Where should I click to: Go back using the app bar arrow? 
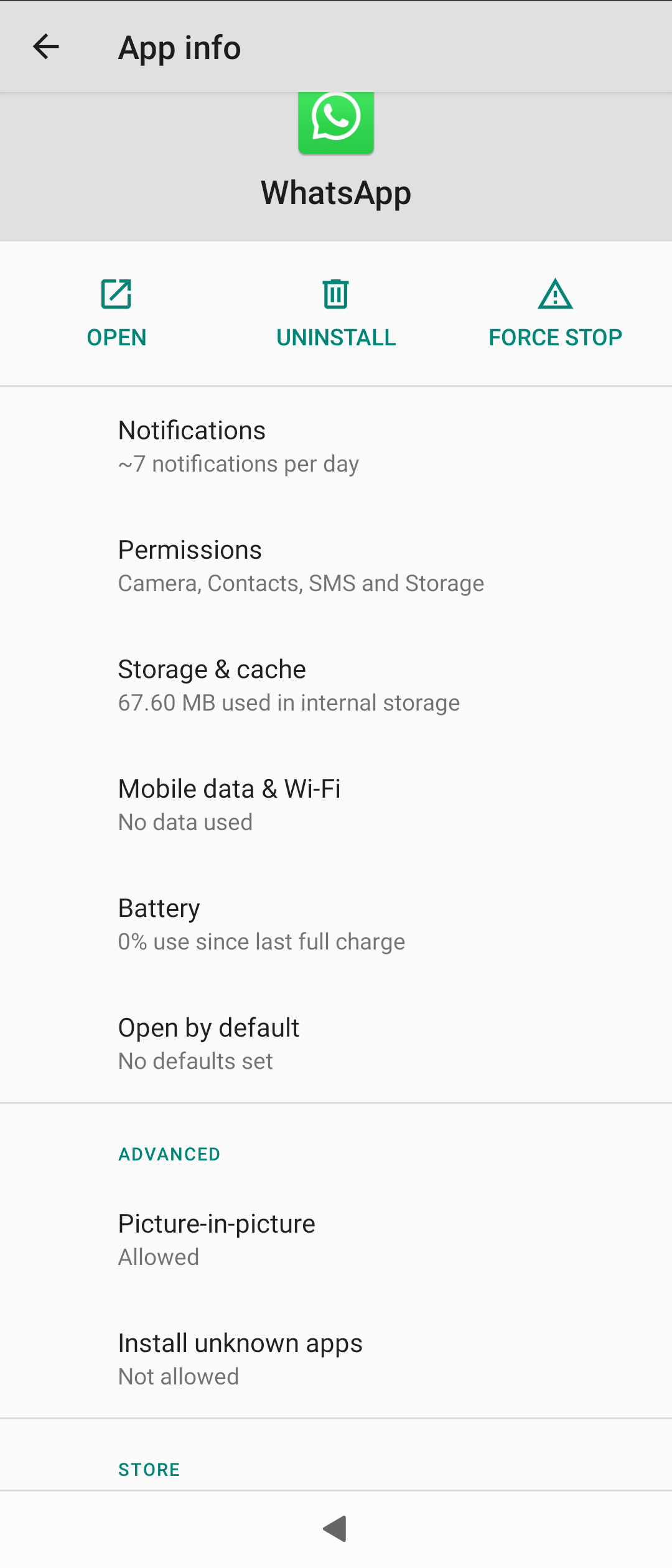(46, 47)
